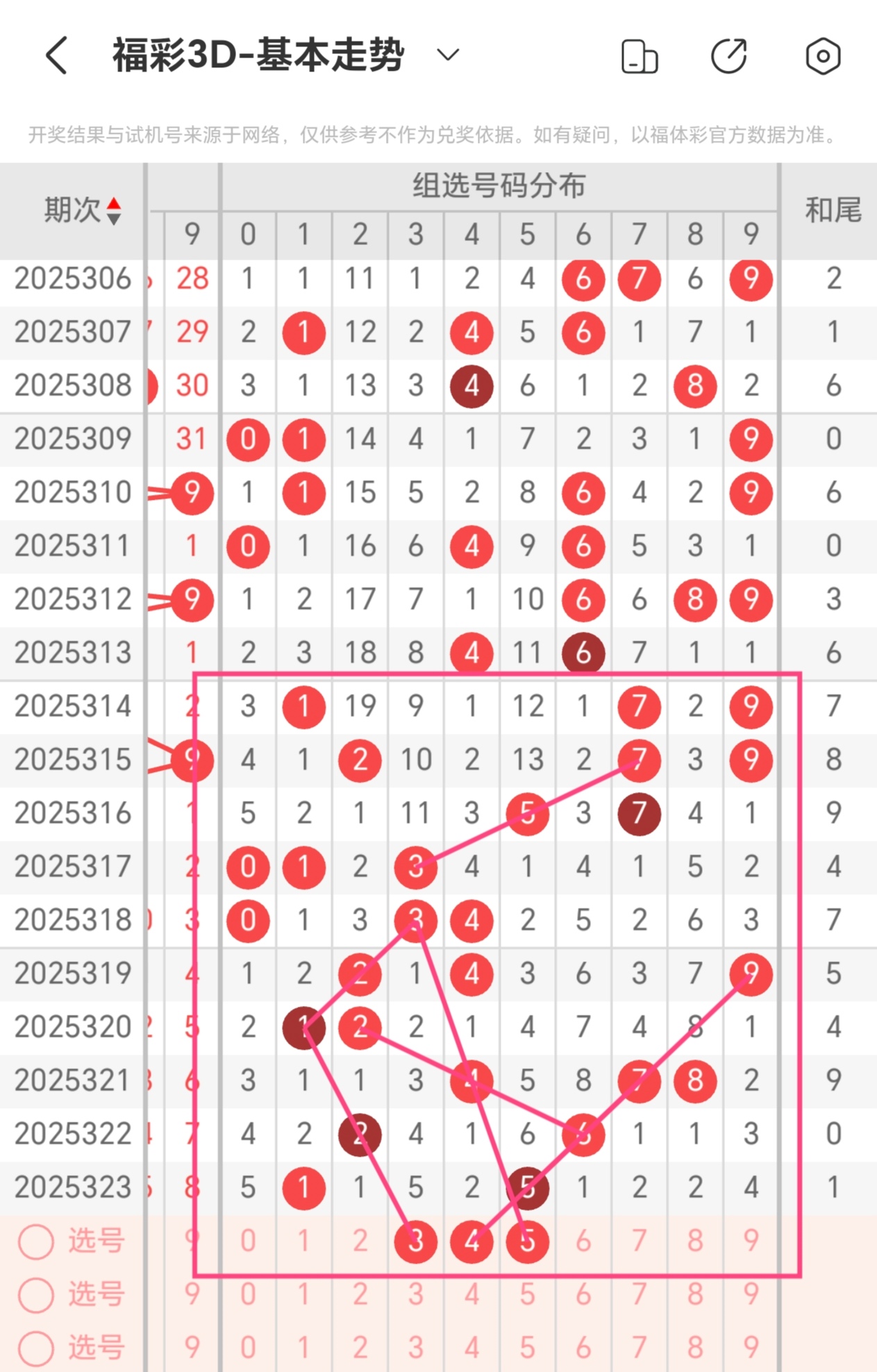Tap the 选号 circle beside the highlighted 3-4-5 row
Screen dimensions: 877x1372
(x=36, y=1241)
